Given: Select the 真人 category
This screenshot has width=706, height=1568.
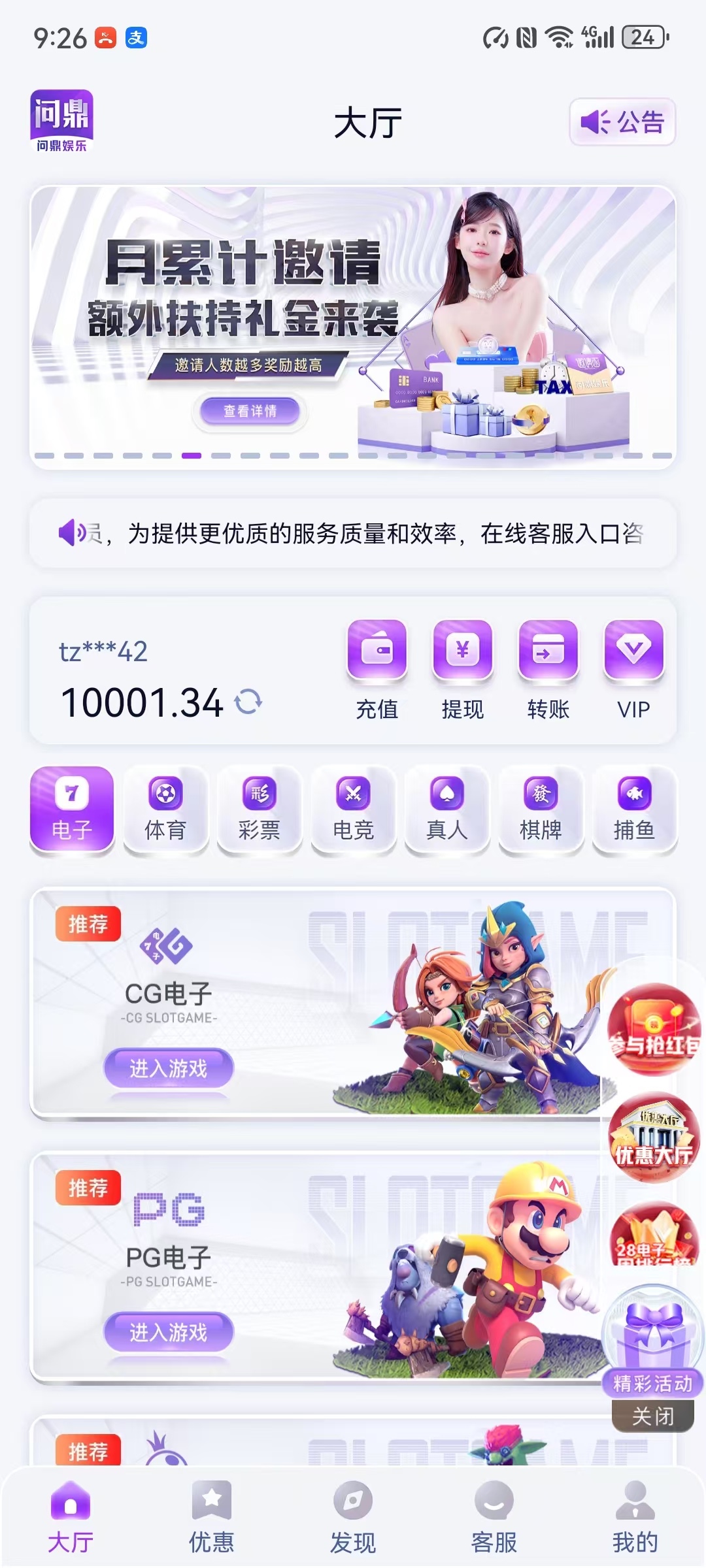Looking at the screenshot, I should pyautogui.click(x=447, y=810).
